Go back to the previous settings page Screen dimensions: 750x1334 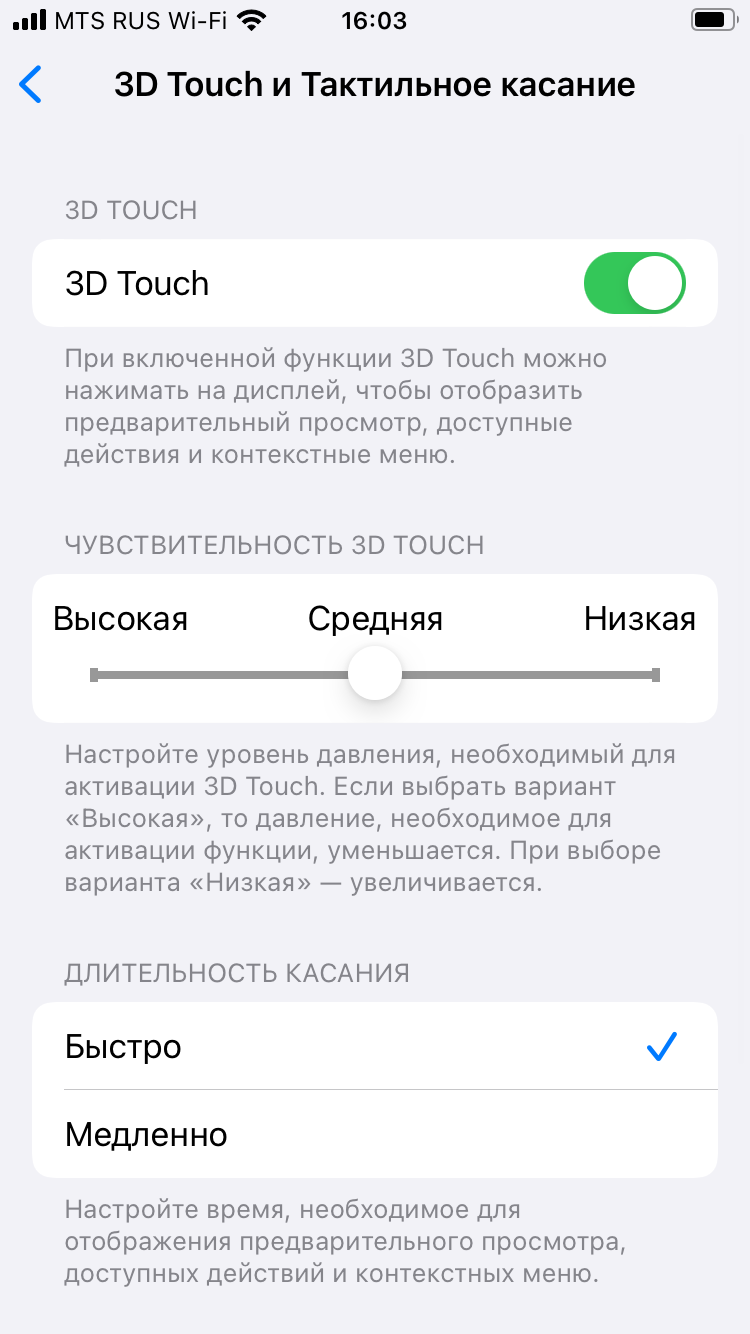32,85
